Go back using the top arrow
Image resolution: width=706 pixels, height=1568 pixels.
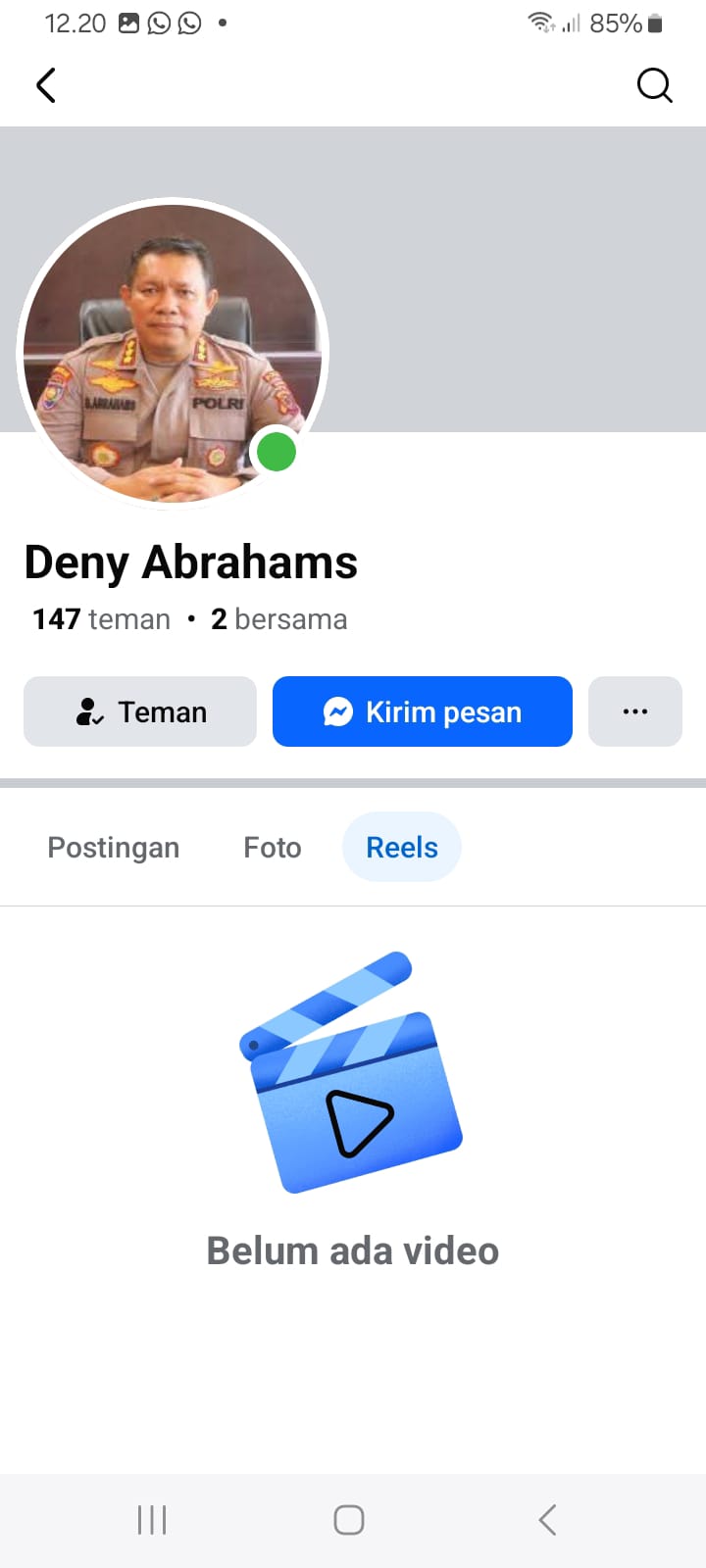pyautogui.click(x=46, y=85)
